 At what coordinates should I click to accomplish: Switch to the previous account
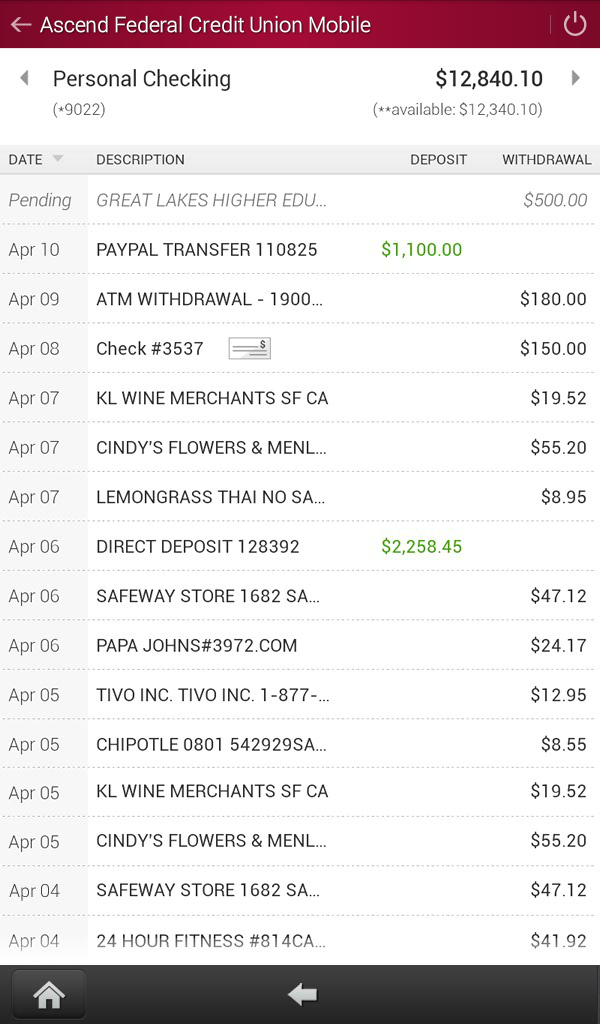tap(24, 78)
